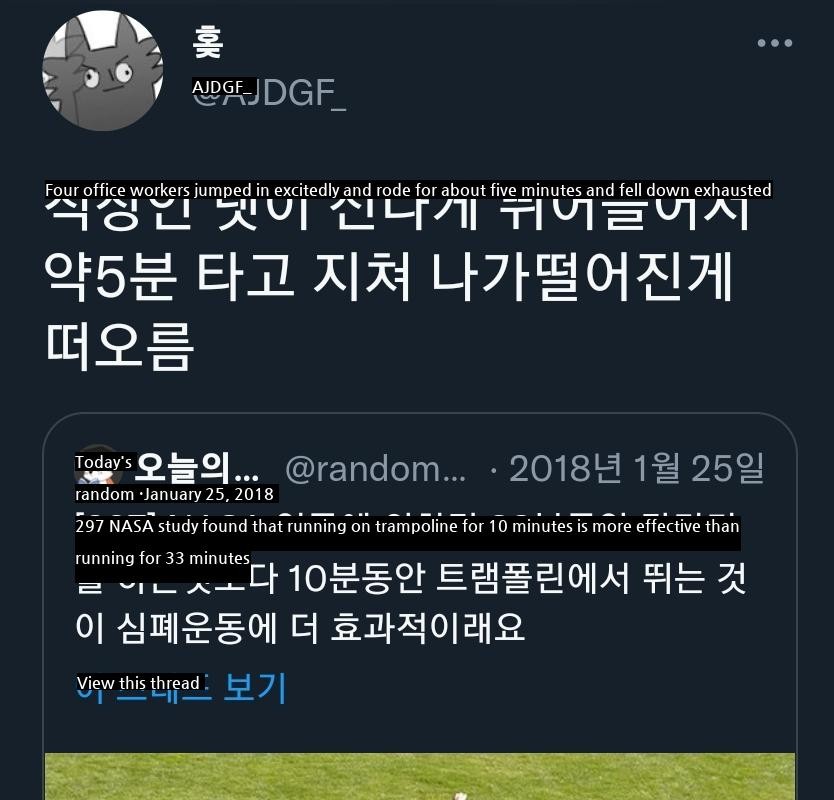Open the photo attached to quoted tweet
This screenshot has width=834, height=800.
pos(420,777)
